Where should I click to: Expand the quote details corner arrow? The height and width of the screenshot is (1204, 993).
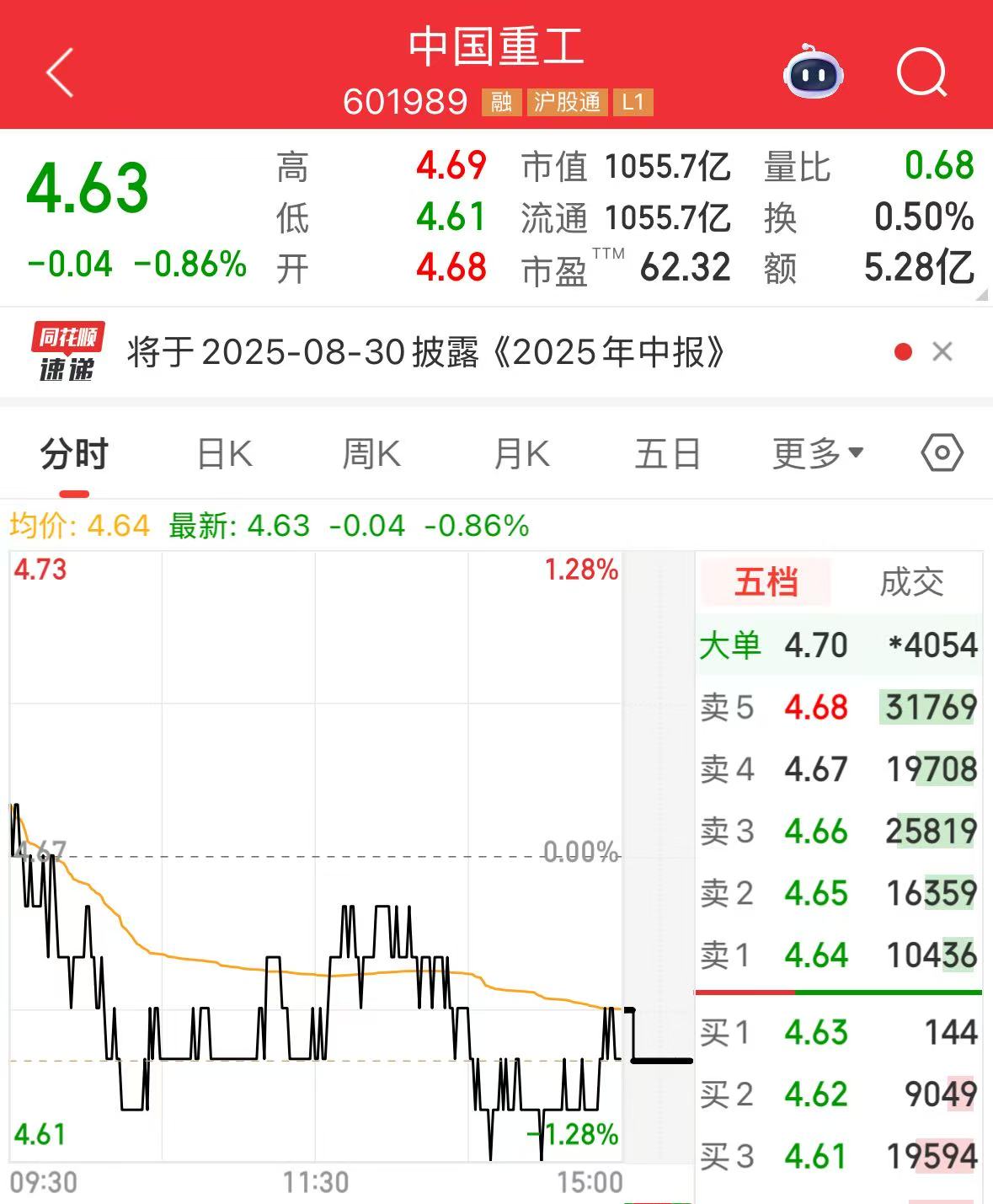(981, 296)
